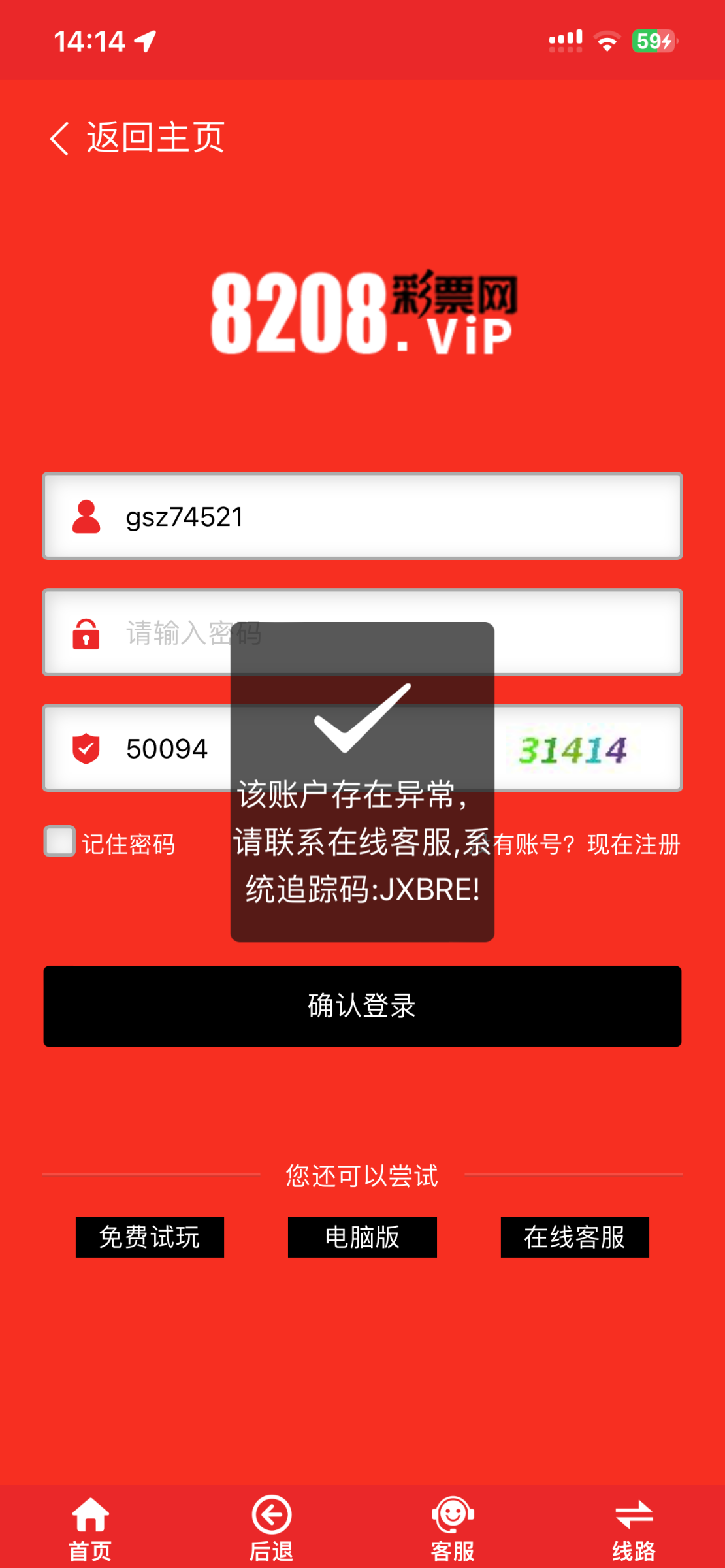Tap the 确认登录 login button
Viewport: 725px width, 1568px height.
[362, 1006]
